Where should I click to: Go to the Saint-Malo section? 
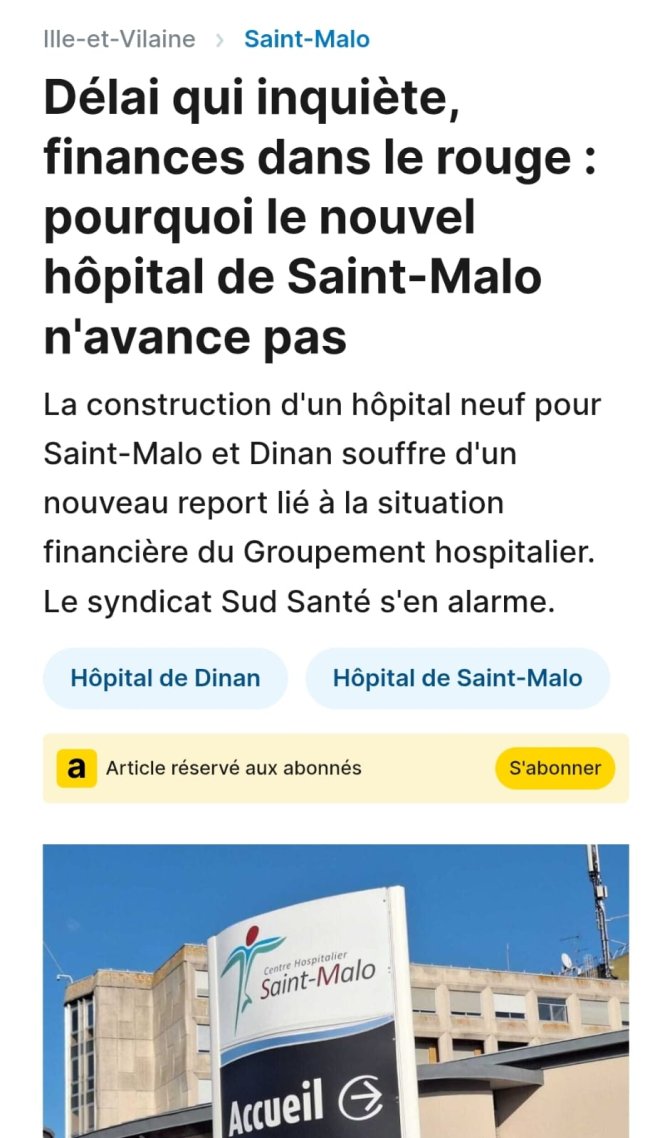pyautogui.click(x=307, y=40)
